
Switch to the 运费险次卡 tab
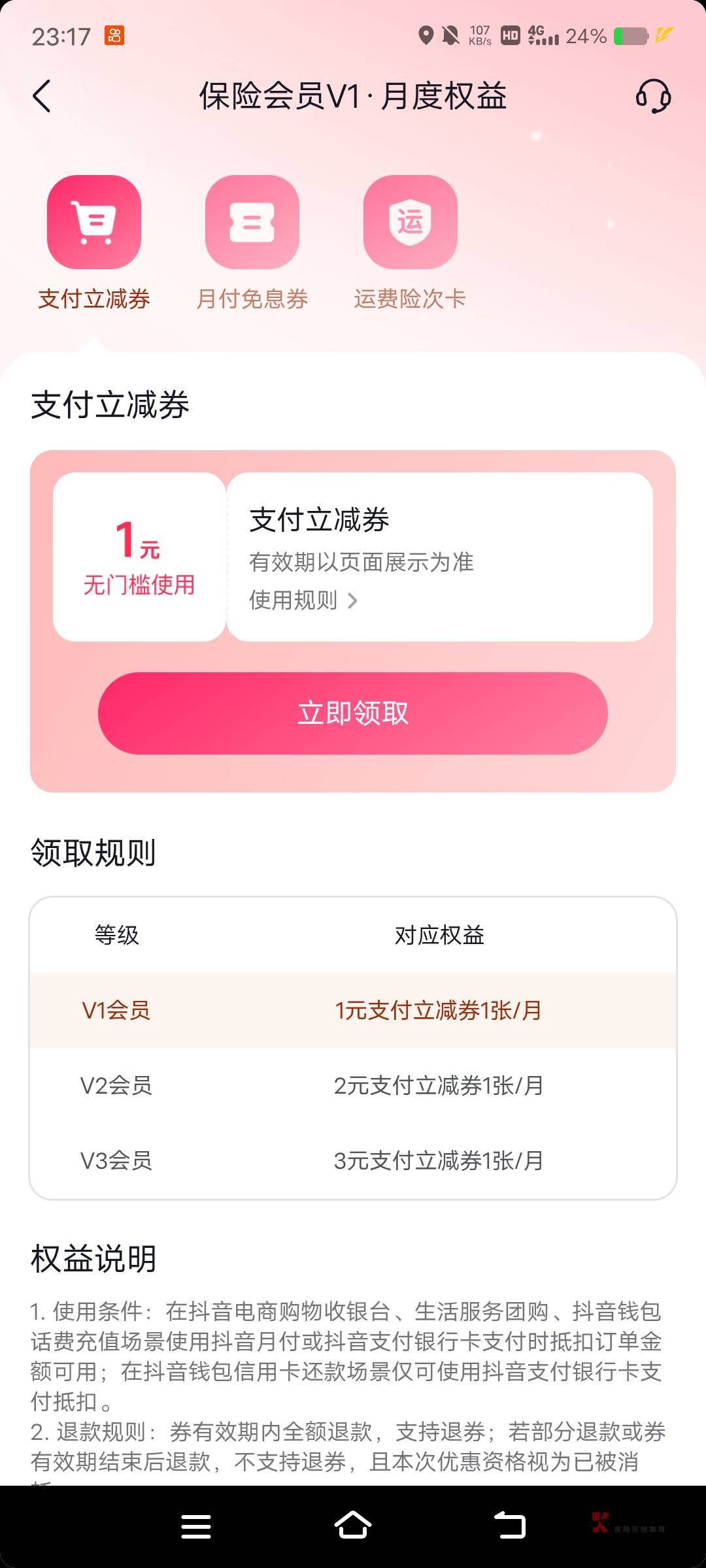pos(411,243)
